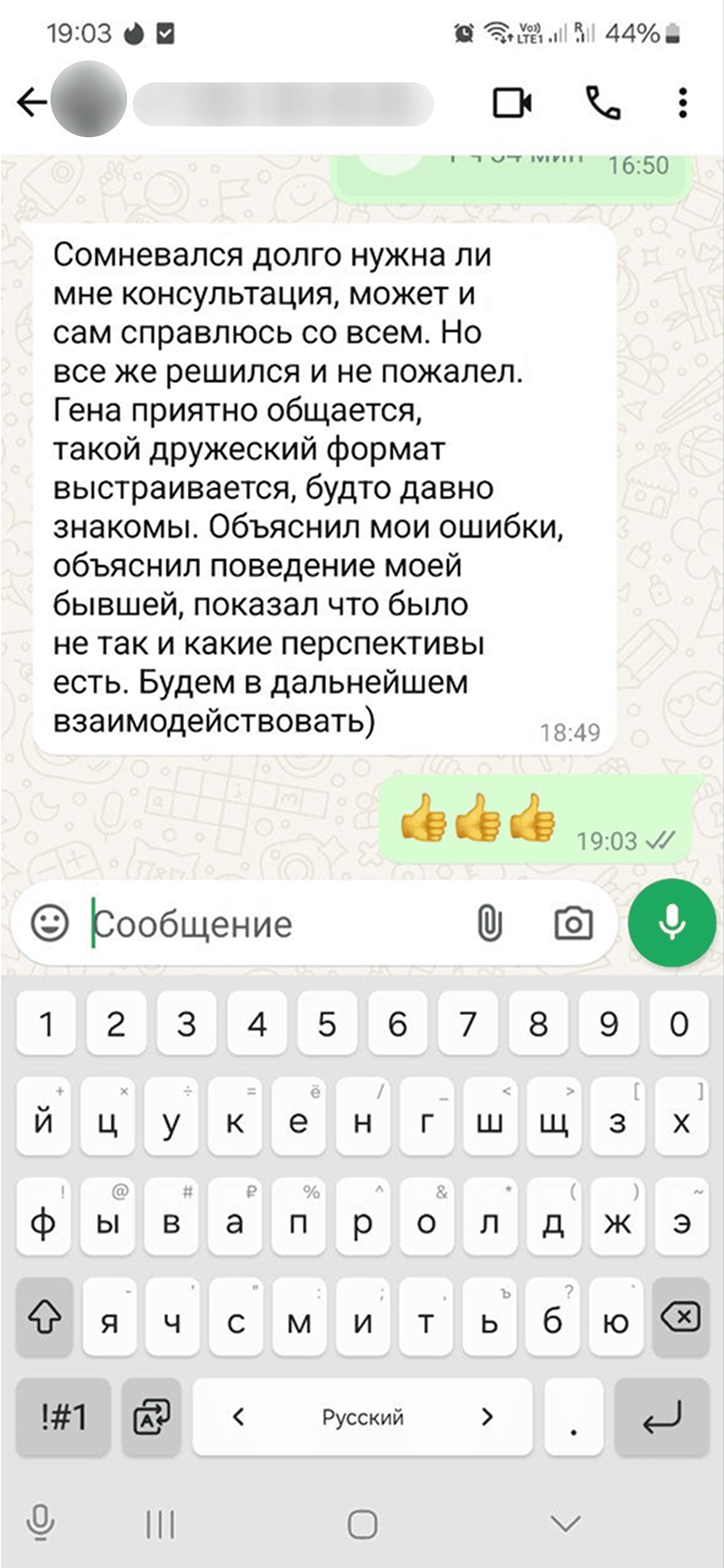The height and width of the screenshot is (1568, 724).
Task: Start a video call
Action: tap(512, 102)
